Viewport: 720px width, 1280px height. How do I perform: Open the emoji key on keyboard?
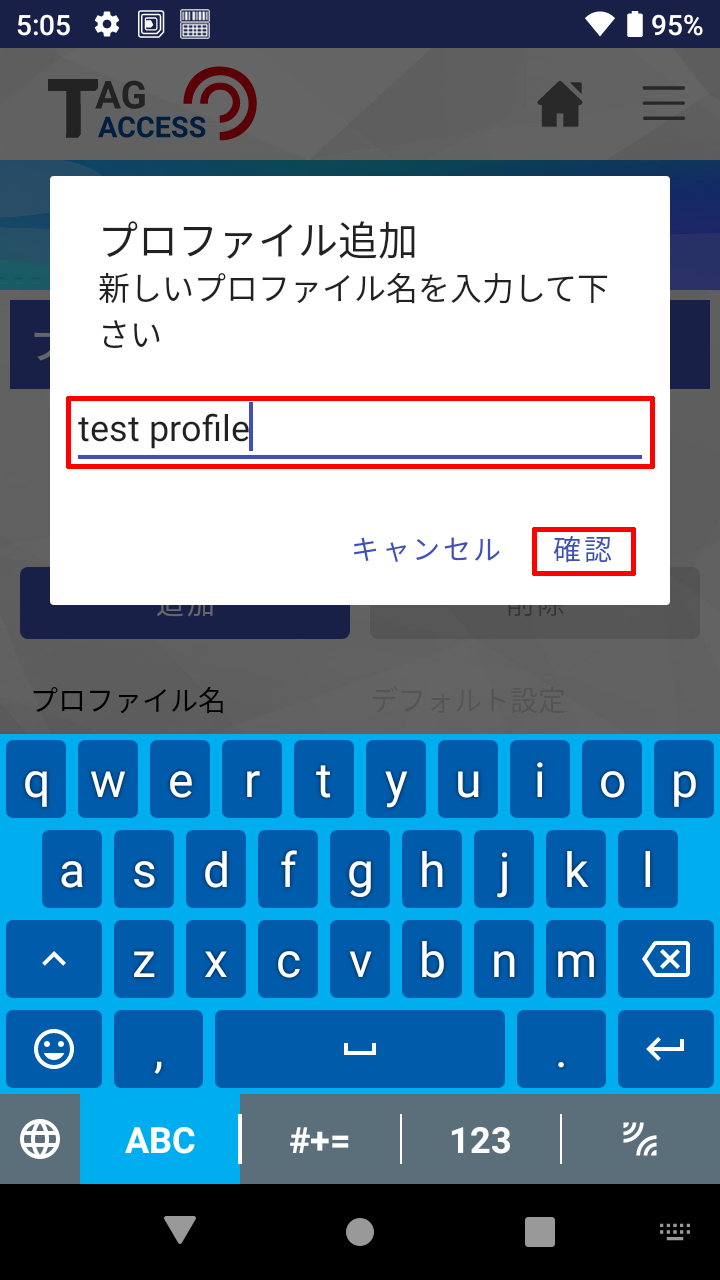pos(54,1049)
